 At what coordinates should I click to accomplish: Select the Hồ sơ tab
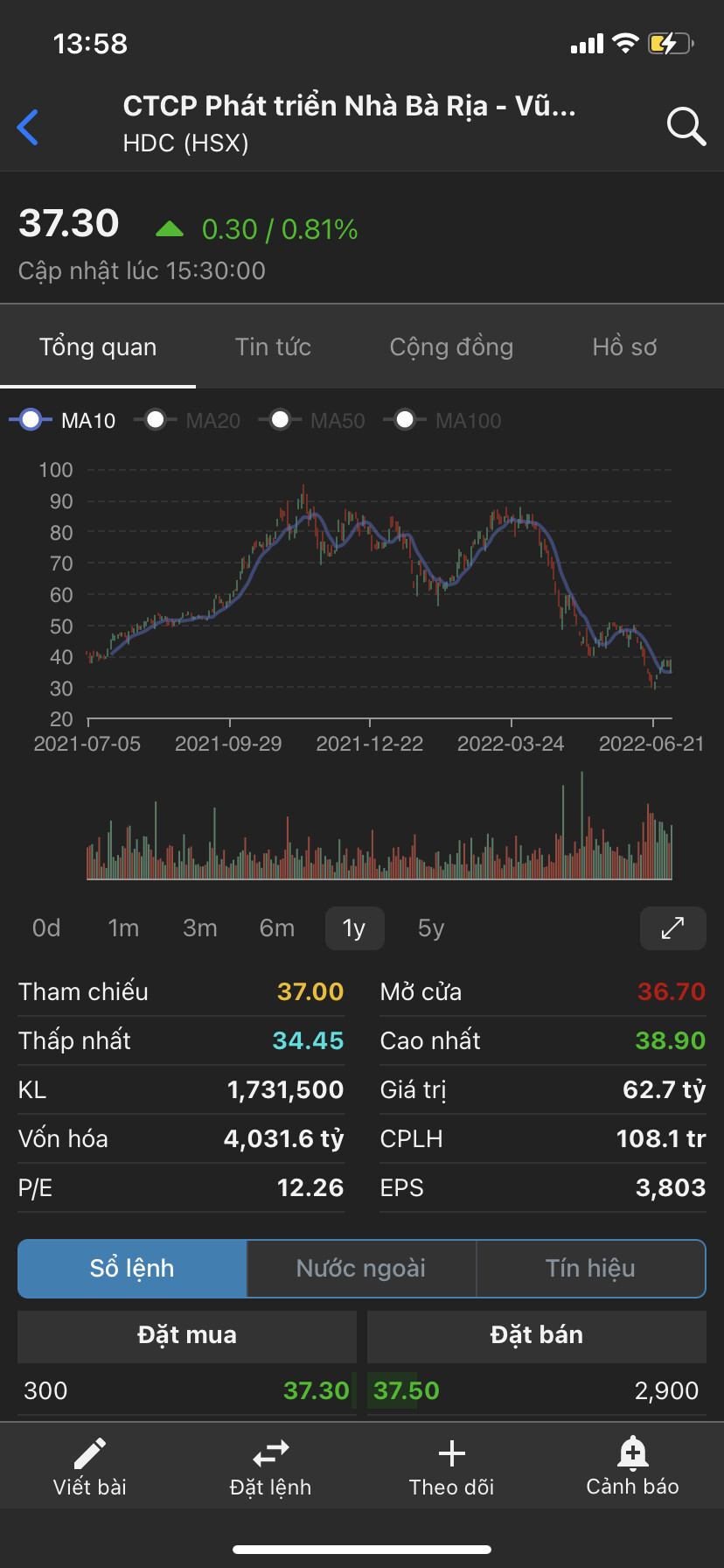pos(624,347)
